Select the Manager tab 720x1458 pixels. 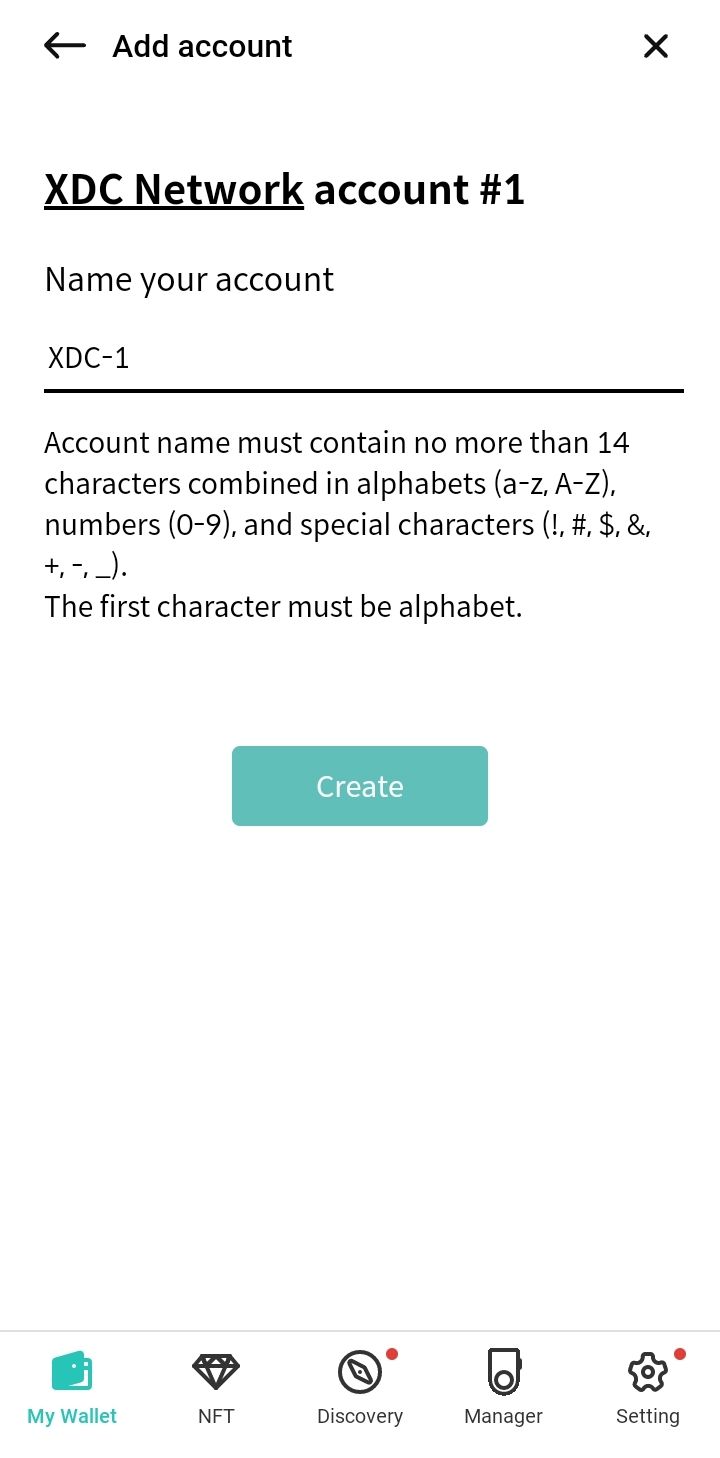[x=504, y=1387]
